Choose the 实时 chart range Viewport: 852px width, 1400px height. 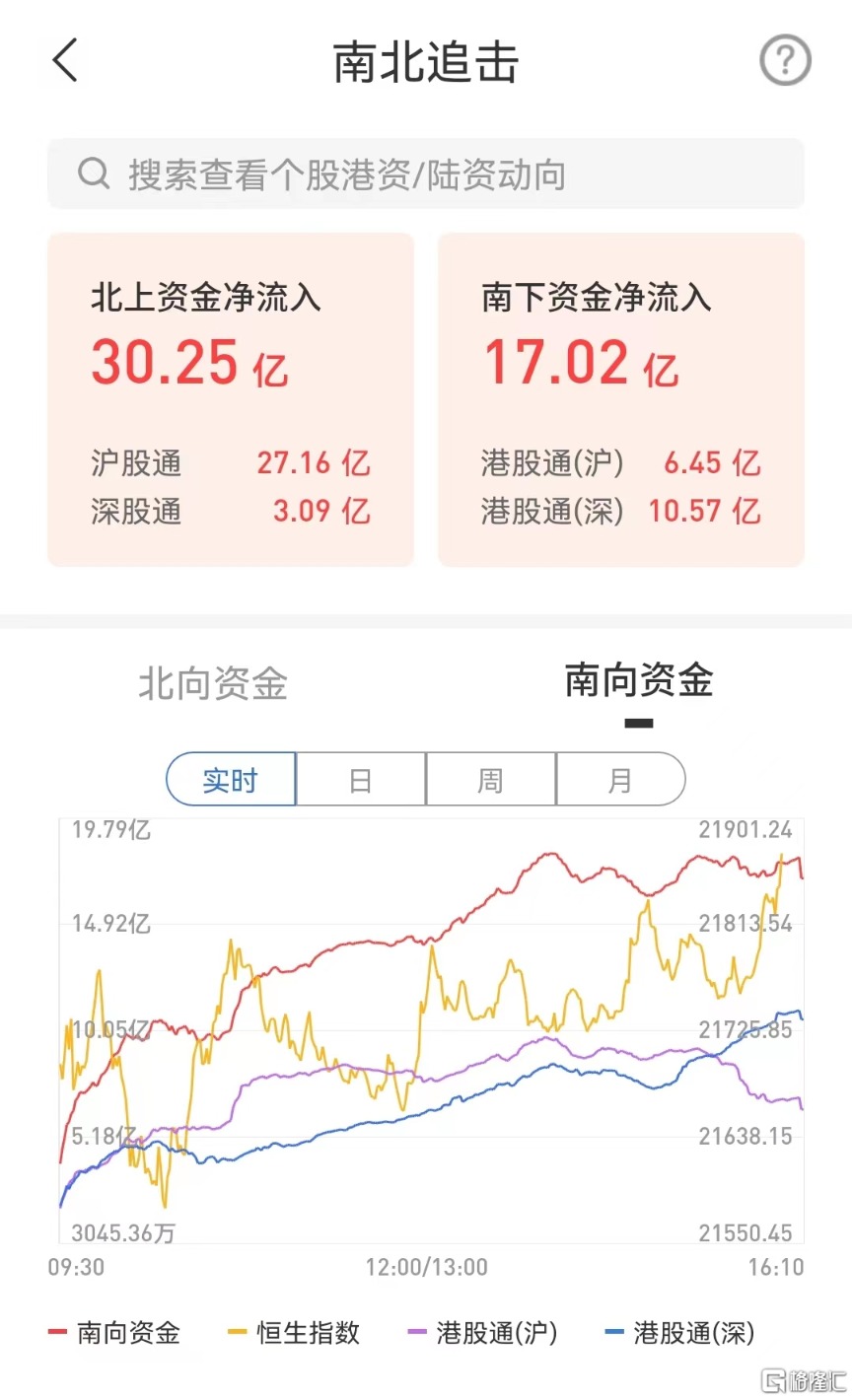231,780
